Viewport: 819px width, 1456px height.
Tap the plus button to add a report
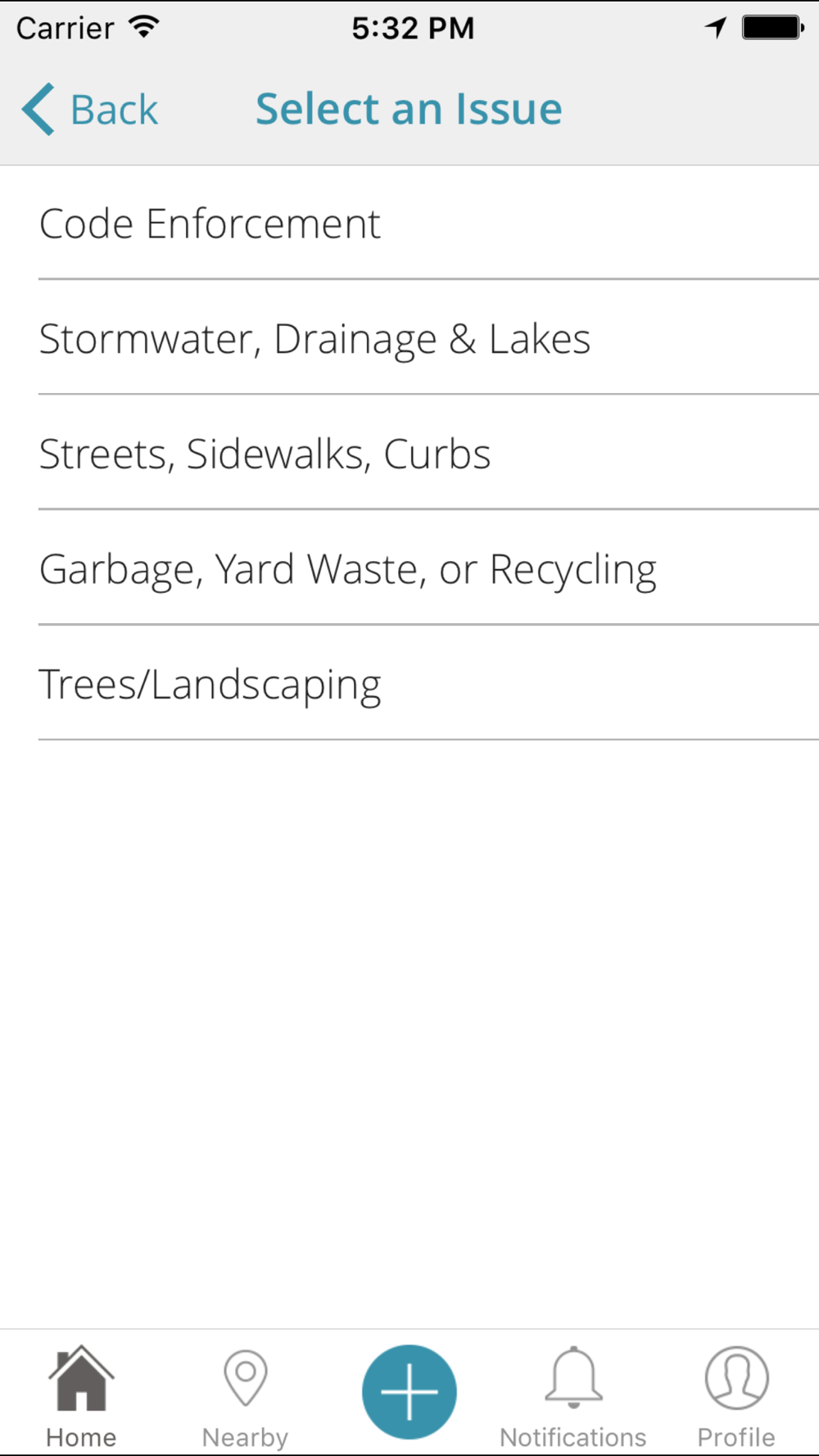click(x=409, y=1391)
